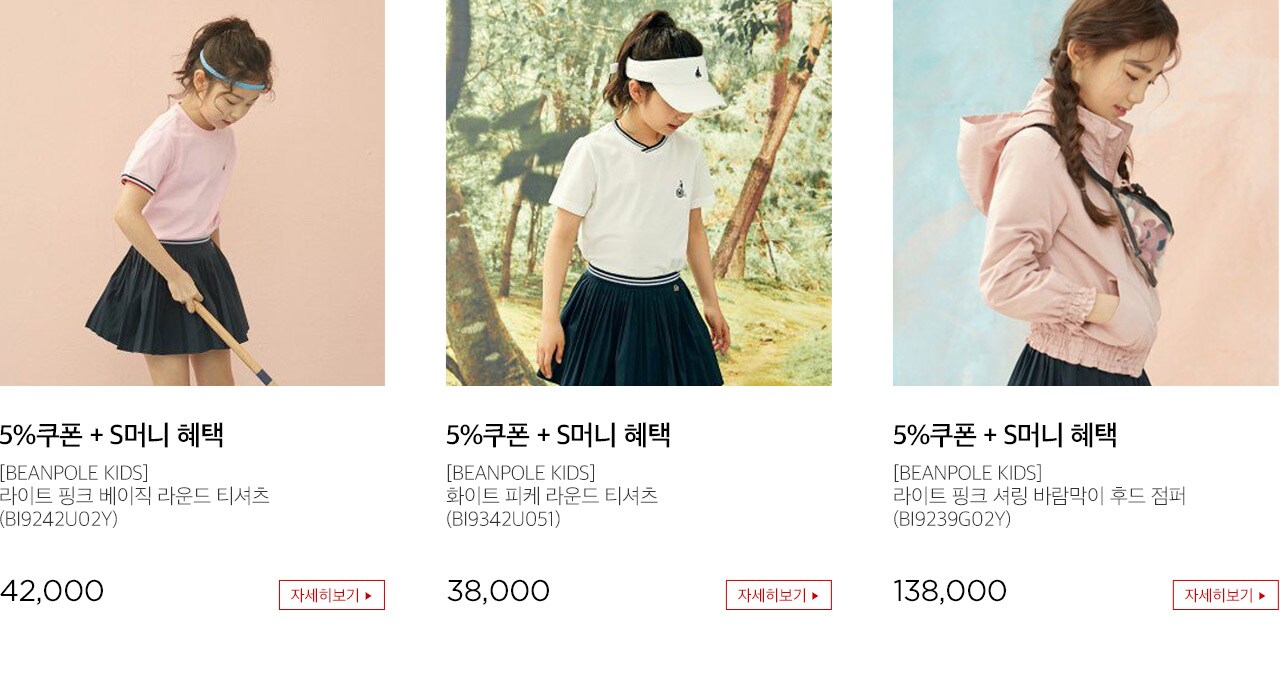Open the light pink basic t-shirt product image

(x=192, y=192)
